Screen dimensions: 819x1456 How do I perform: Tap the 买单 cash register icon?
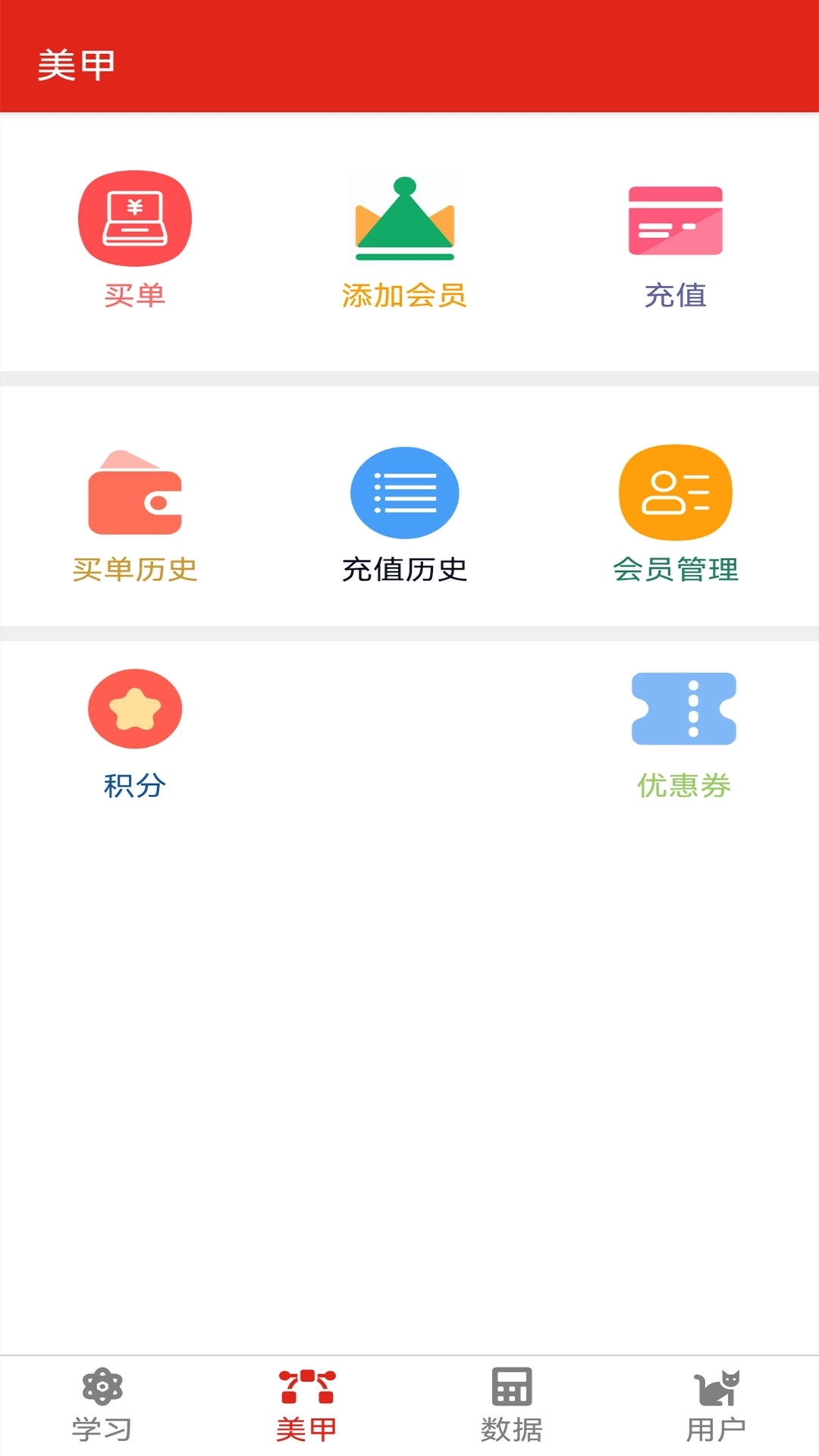pyautogui.click(x=135, y=217)
